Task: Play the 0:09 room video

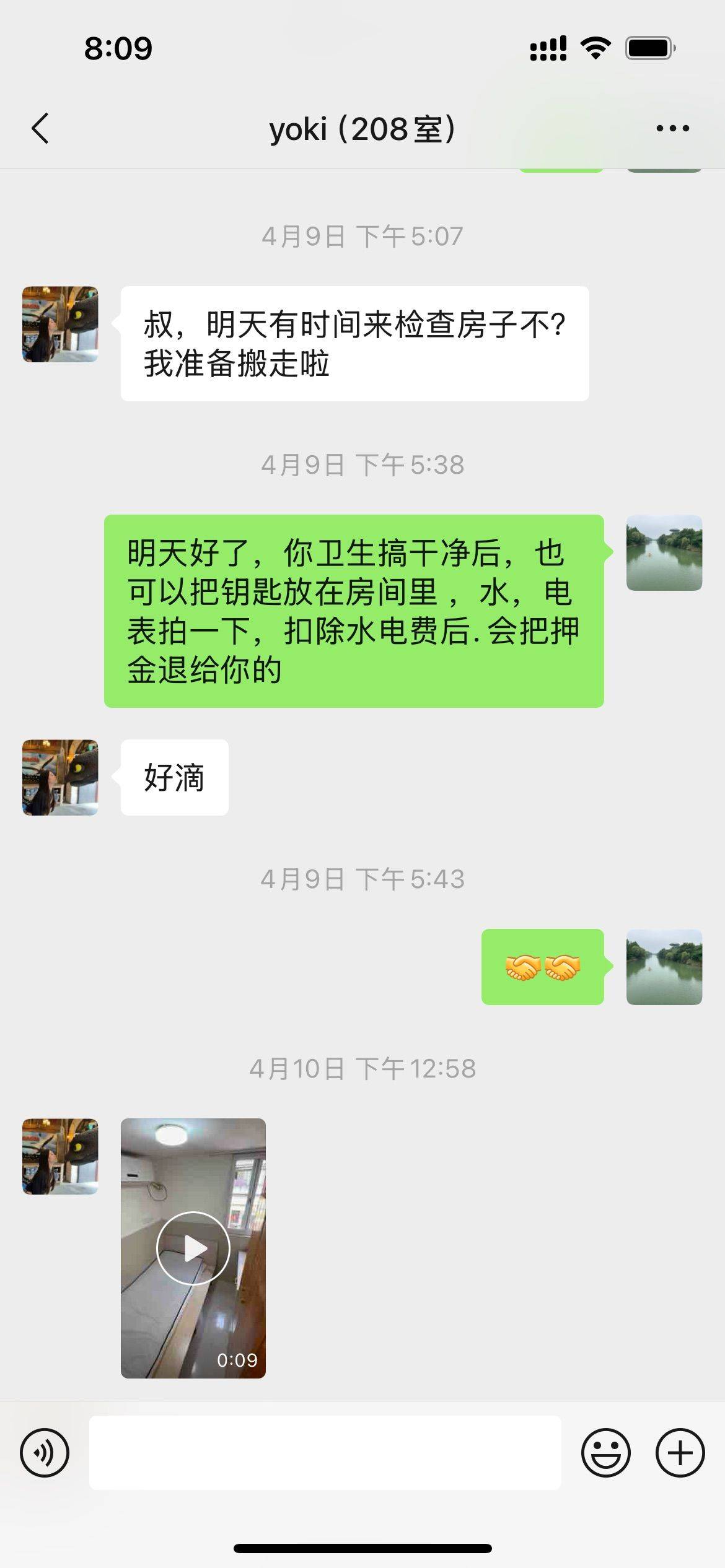Action: pyautogui.click(x=193, y=1248)
